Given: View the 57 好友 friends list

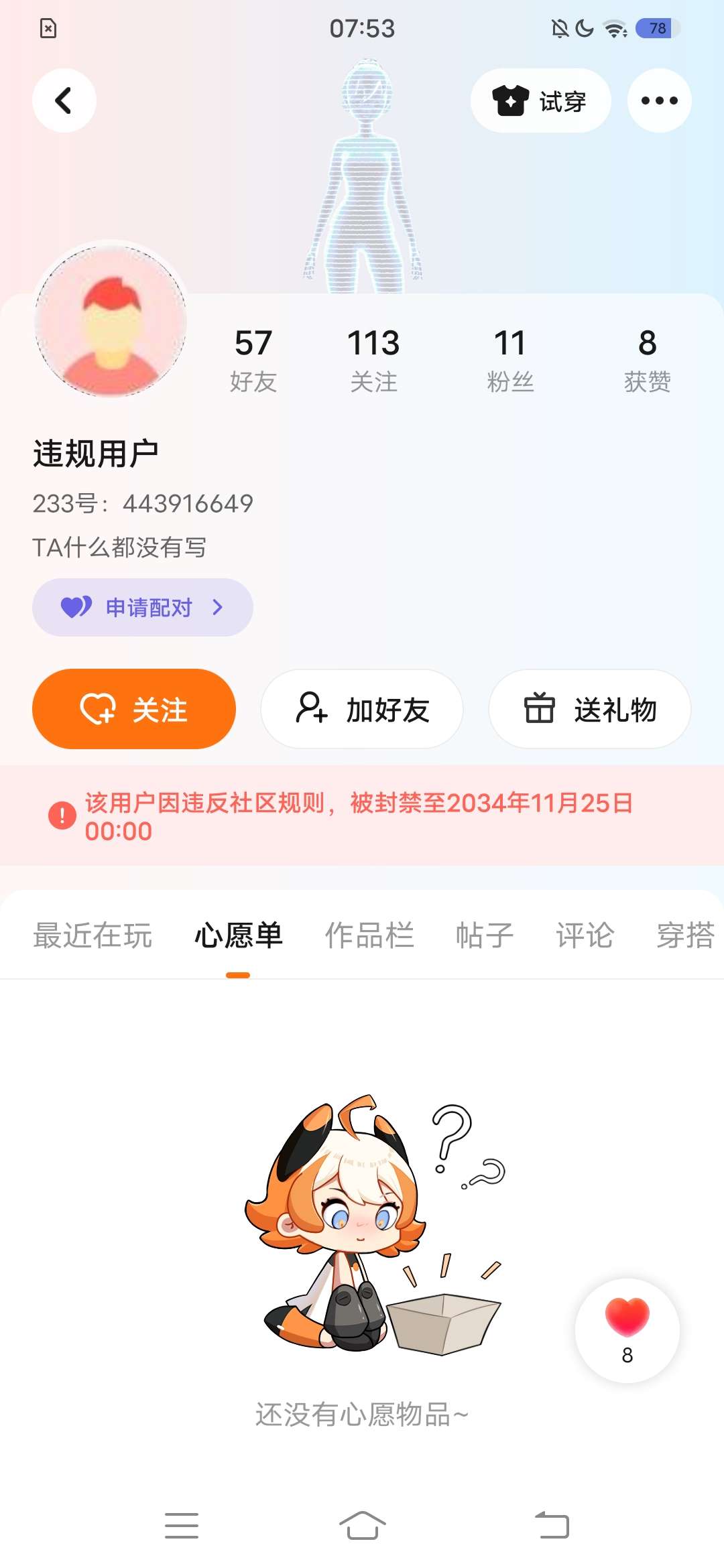Looking at the screenshot, I should pos(253,359).
